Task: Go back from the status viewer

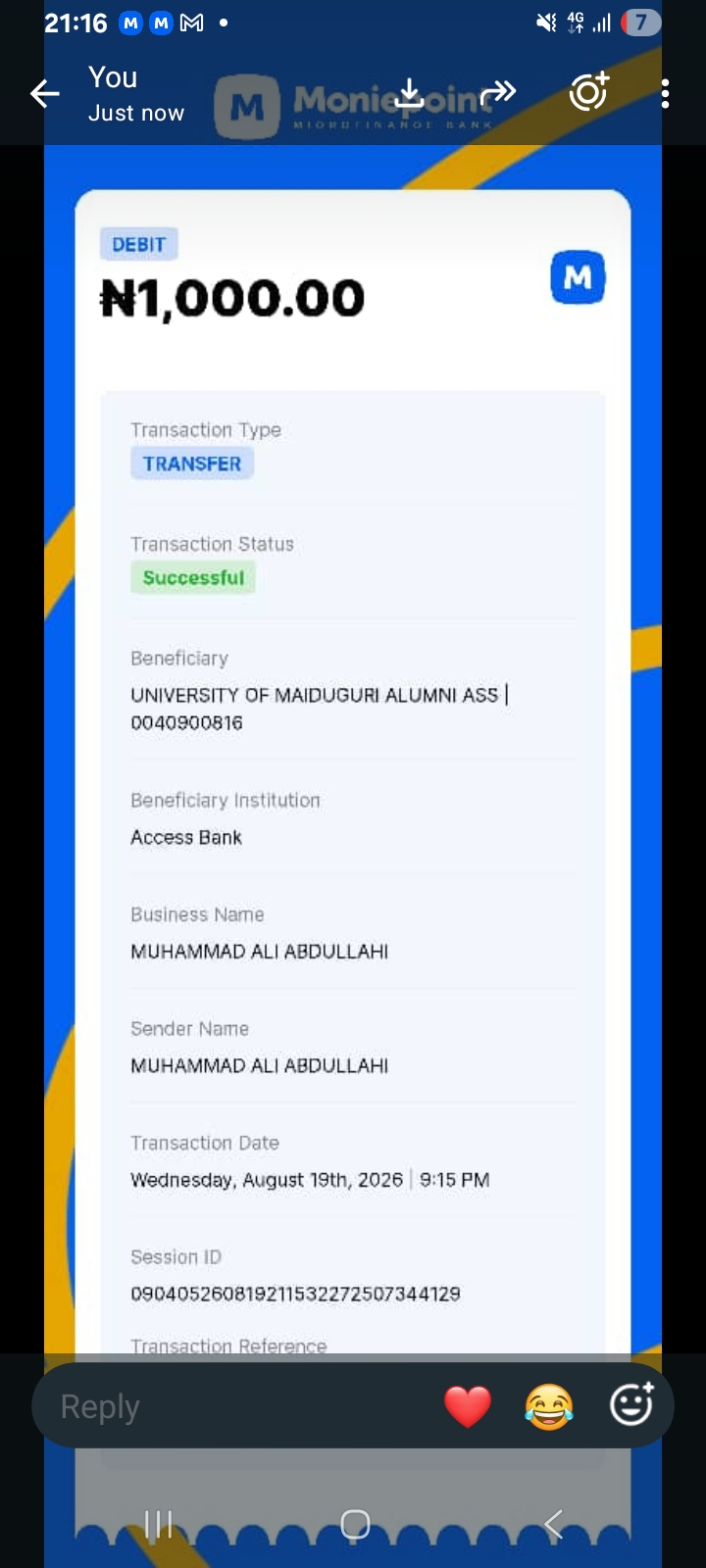Action: click(45, 94)
